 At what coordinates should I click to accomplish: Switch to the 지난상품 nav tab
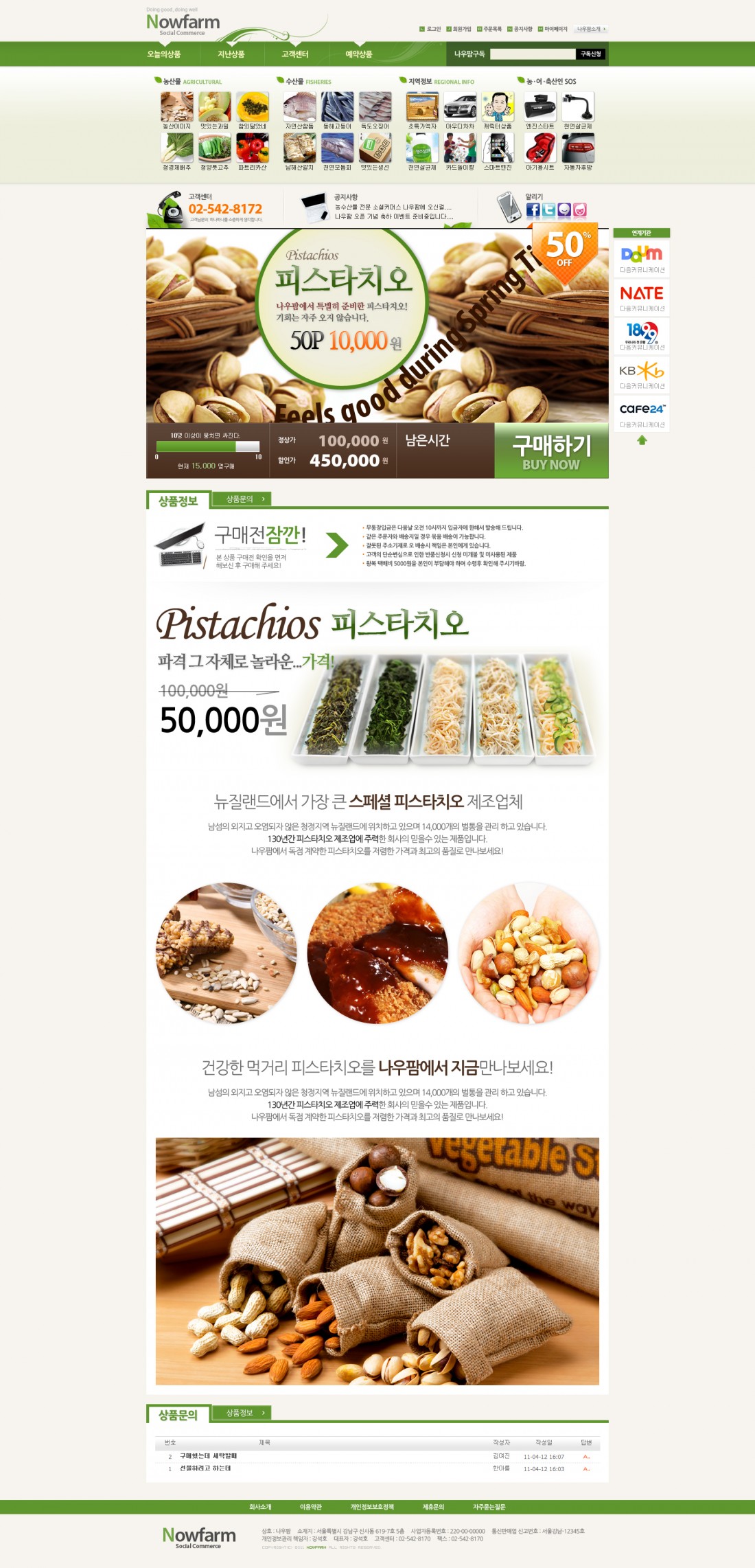[x=231, y=54]
